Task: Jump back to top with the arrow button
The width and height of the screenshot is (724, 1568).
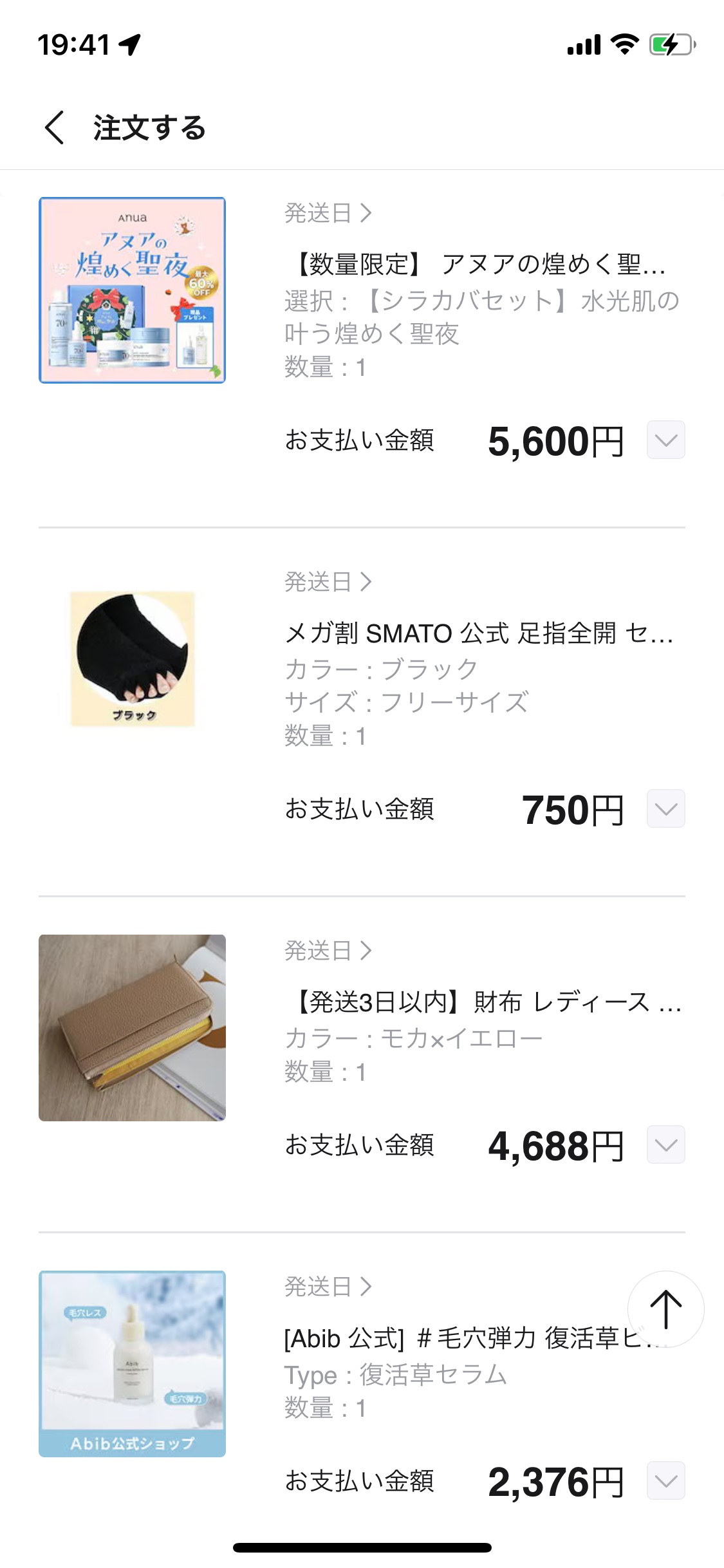Action: pyautogui.click(x=665, y=1309)
